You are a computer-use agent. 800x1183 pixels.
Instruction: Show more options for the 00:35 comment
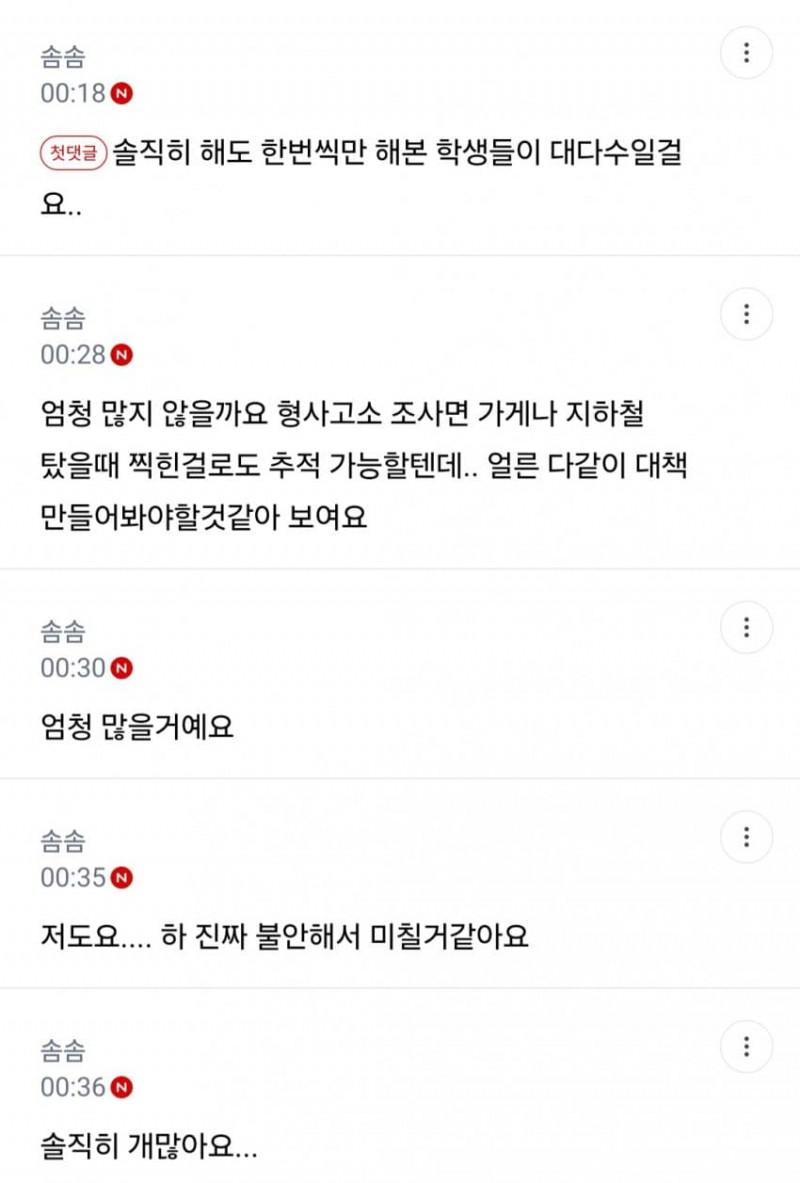(x=746, y=837)
